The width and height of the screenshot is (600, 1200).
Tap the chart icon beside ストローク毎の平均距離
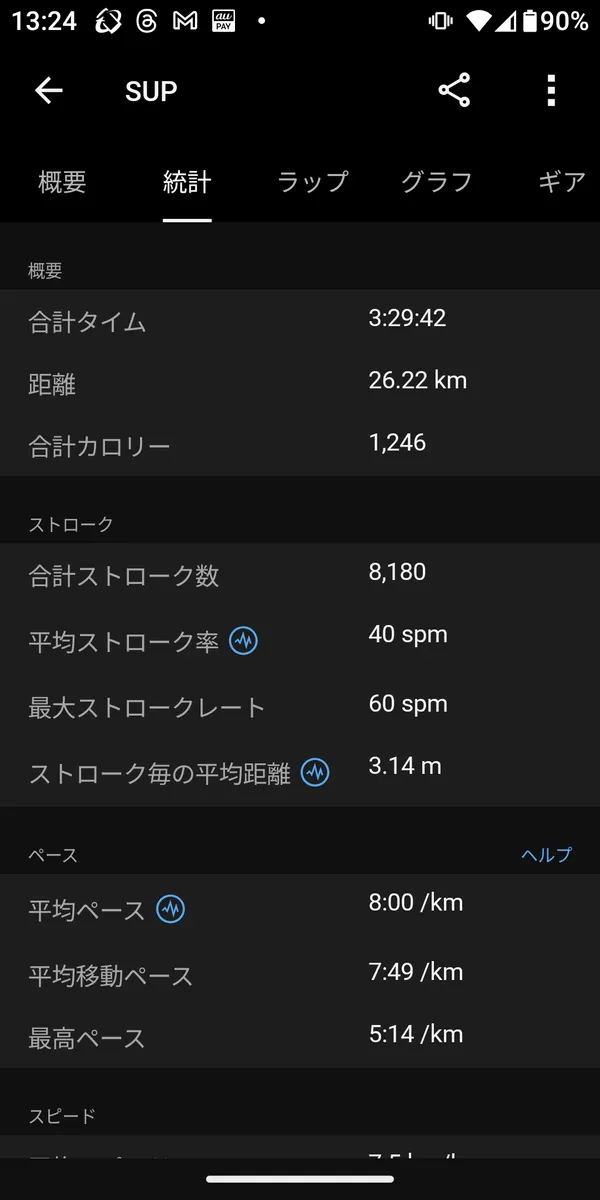[315, 772]
